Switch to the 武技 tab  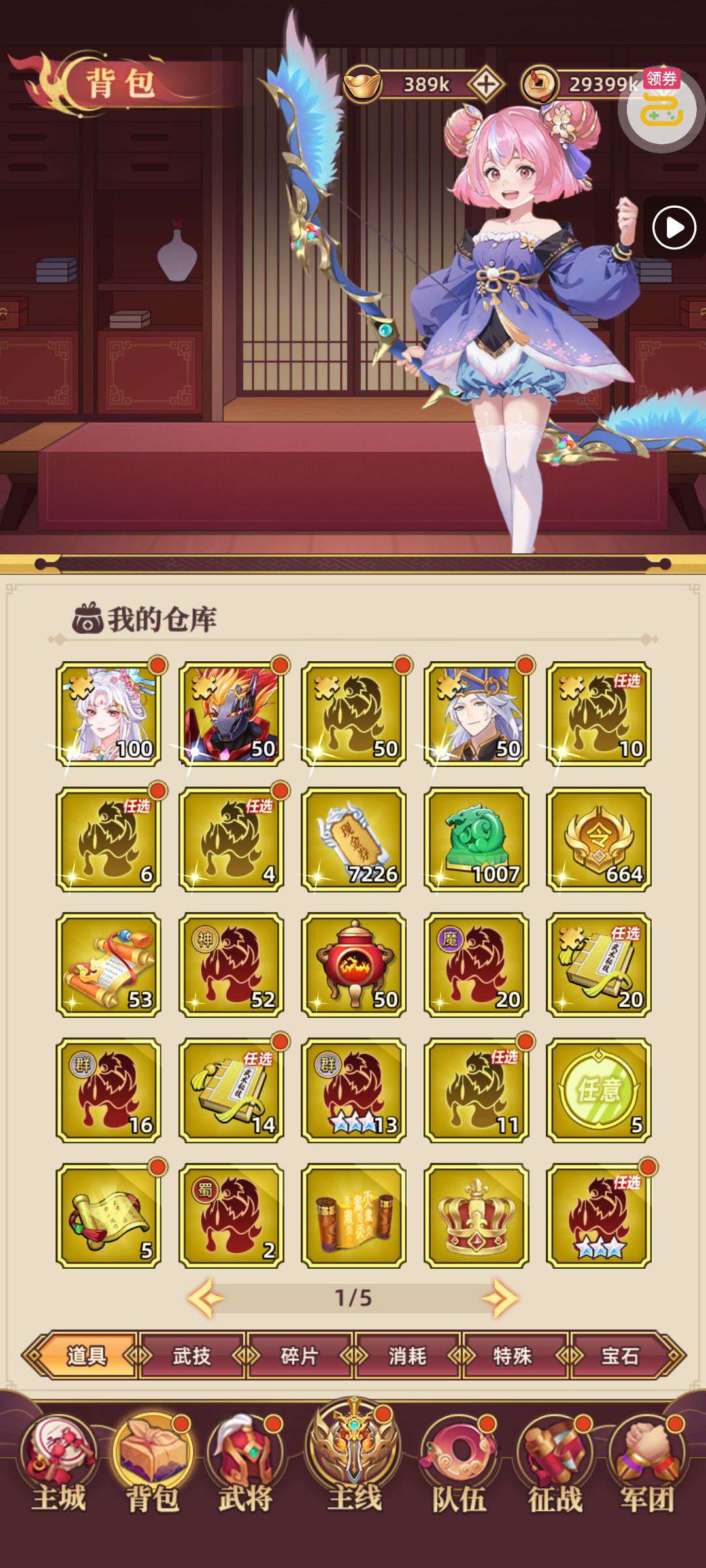tap(192, 1356)
